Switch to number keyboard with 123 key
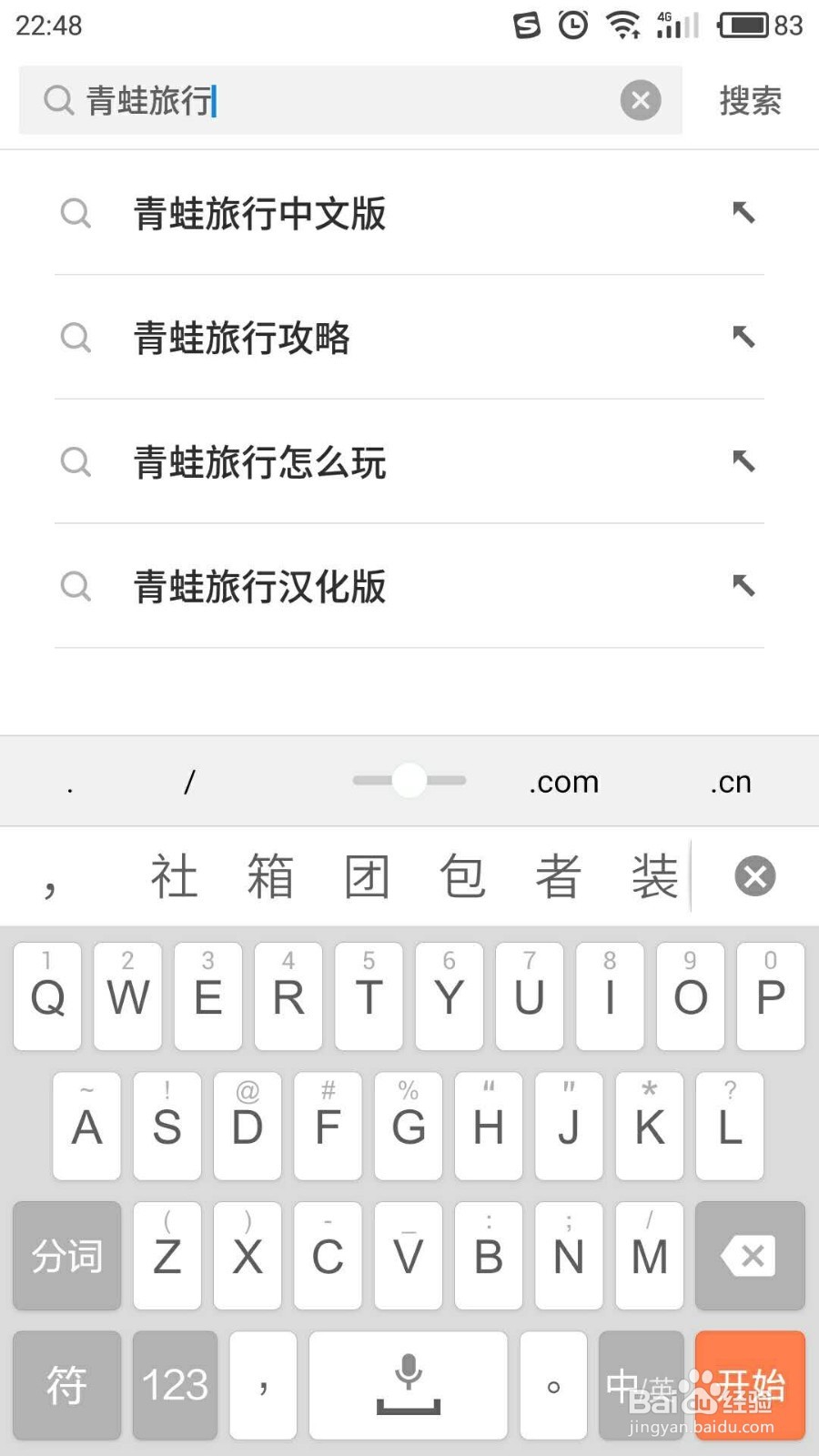 click(x=173, y=1385)
